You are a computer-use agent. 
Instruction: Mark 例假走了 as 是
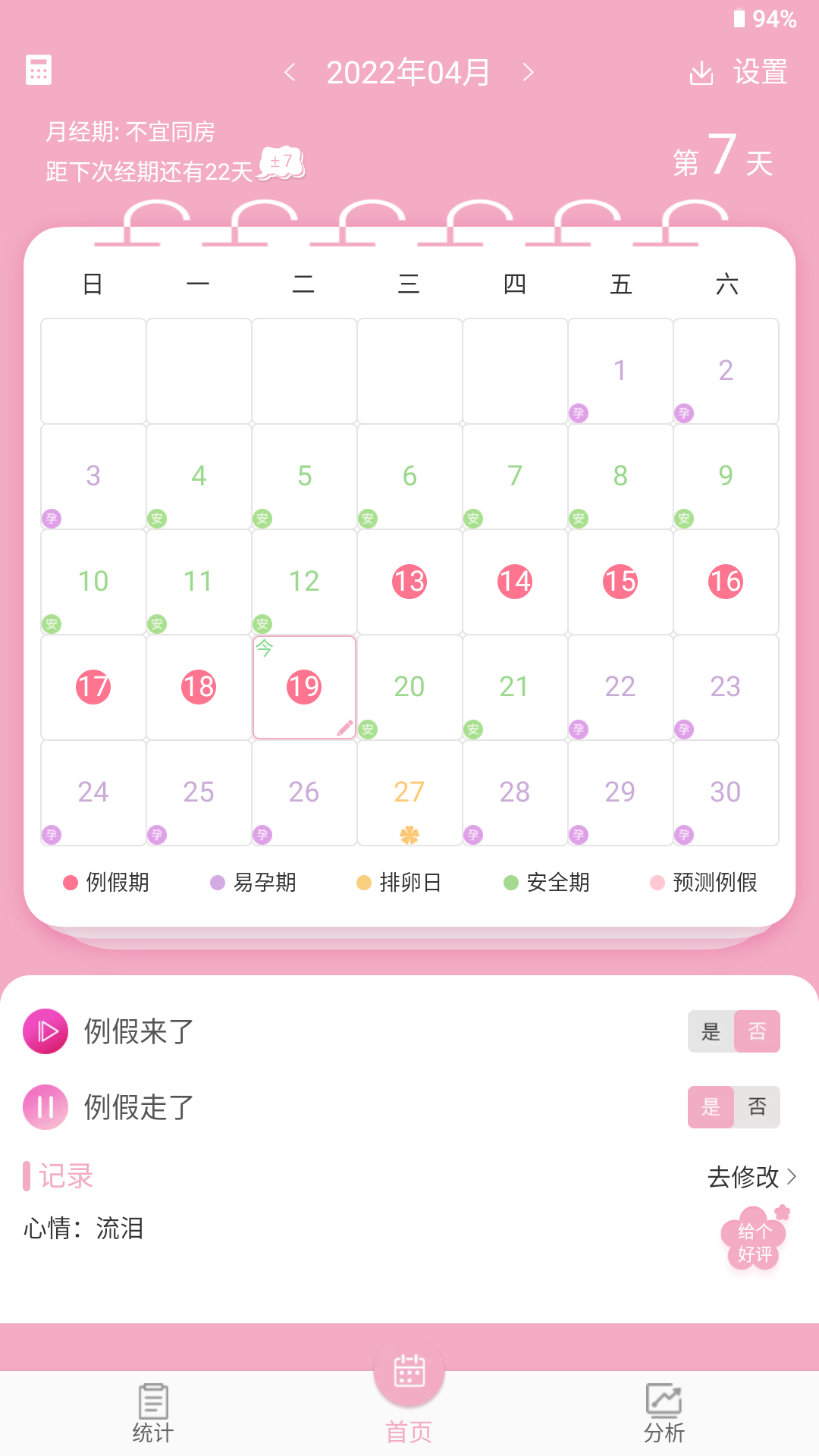(x=711, y=1107)
